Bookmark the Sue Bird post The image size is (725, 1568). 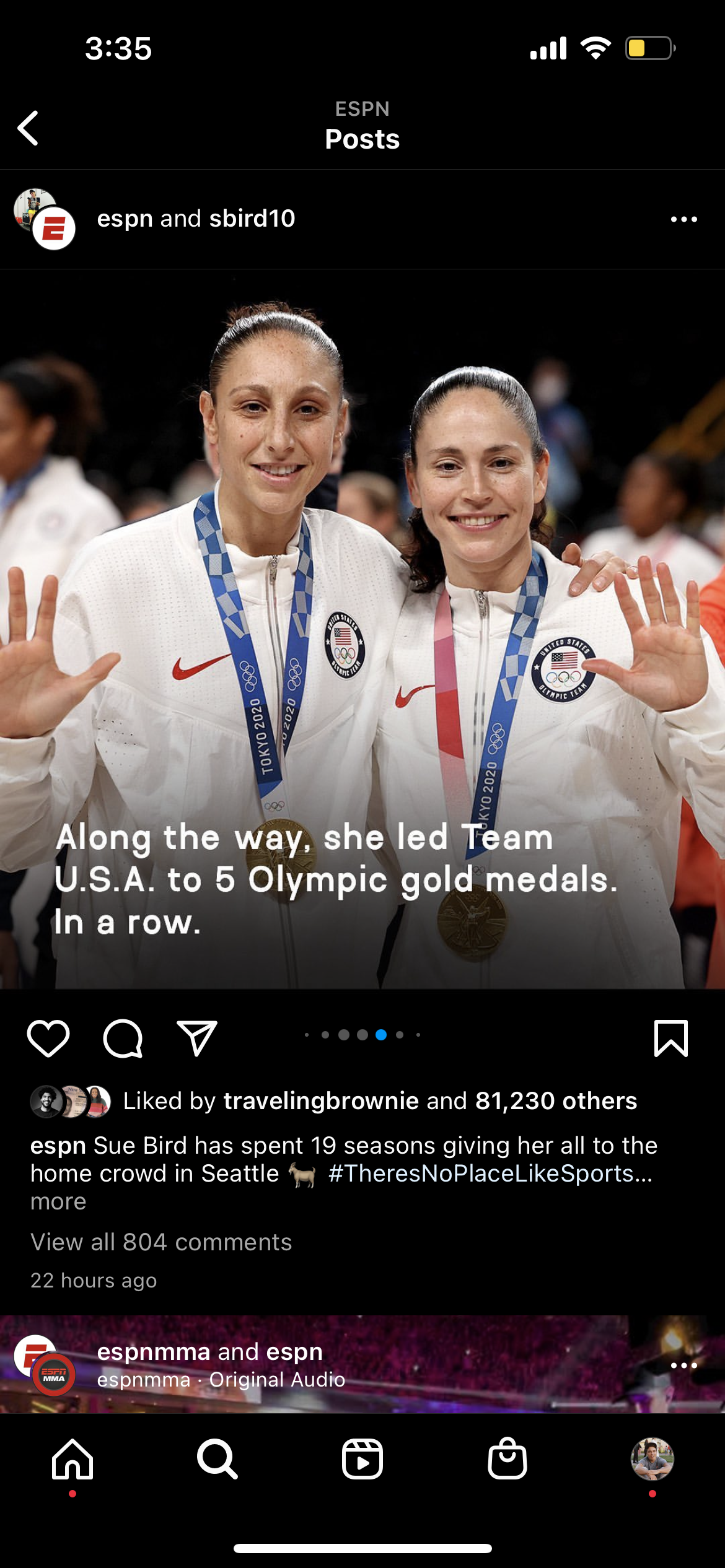670,1039
